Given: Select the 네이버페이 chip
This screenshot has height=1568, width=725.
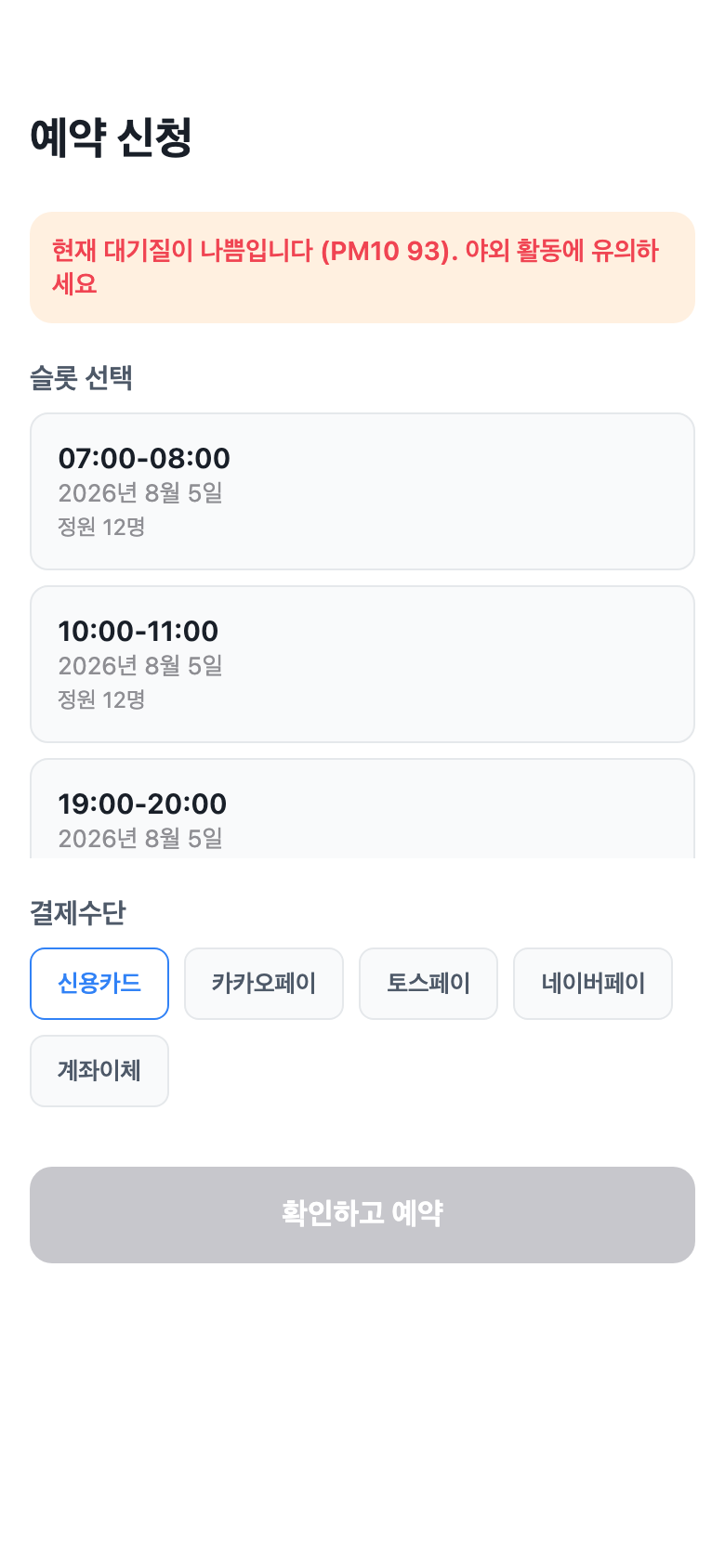Looking at the screenshot, I should click(x=593, y=984).
